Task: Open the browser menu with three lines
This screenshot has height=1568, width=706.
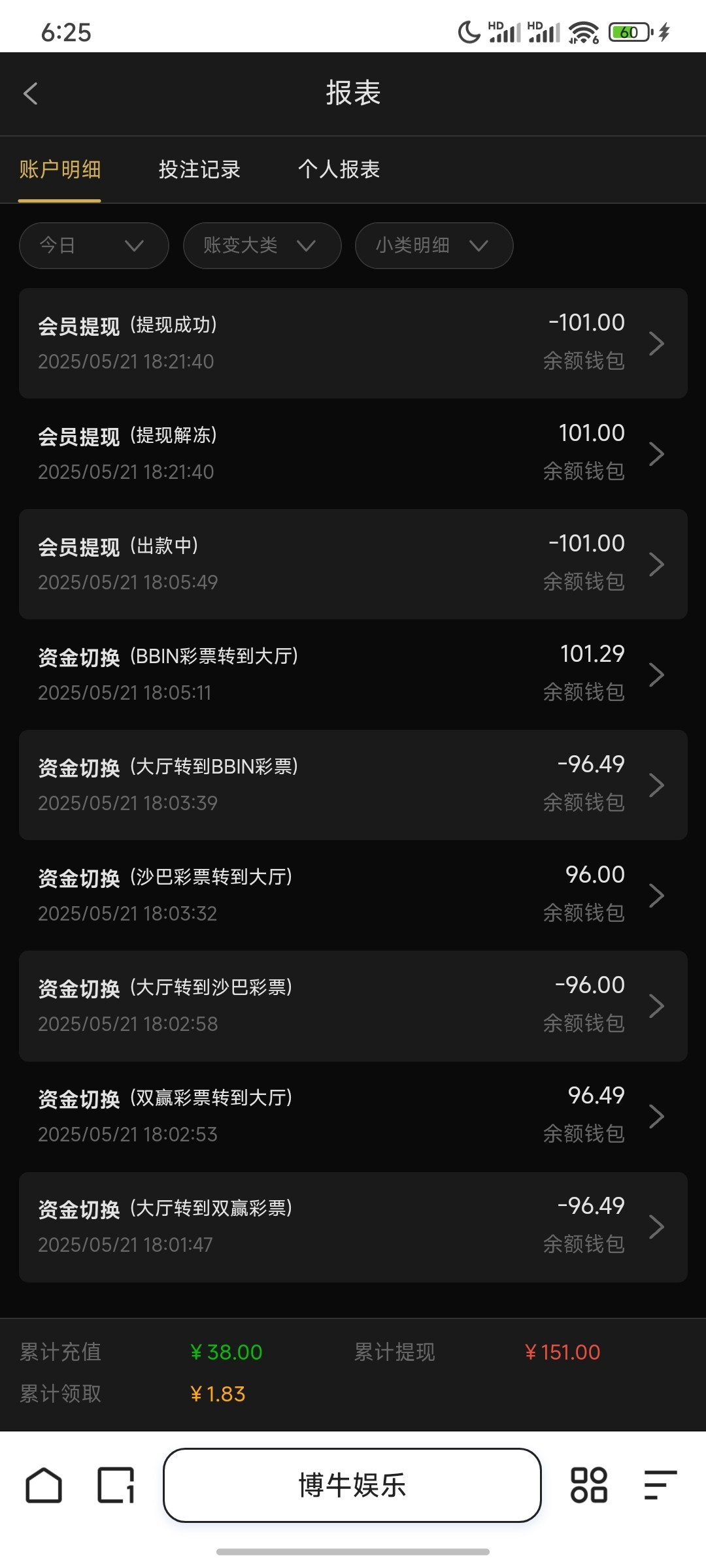Action: [x=660, y=1485]
